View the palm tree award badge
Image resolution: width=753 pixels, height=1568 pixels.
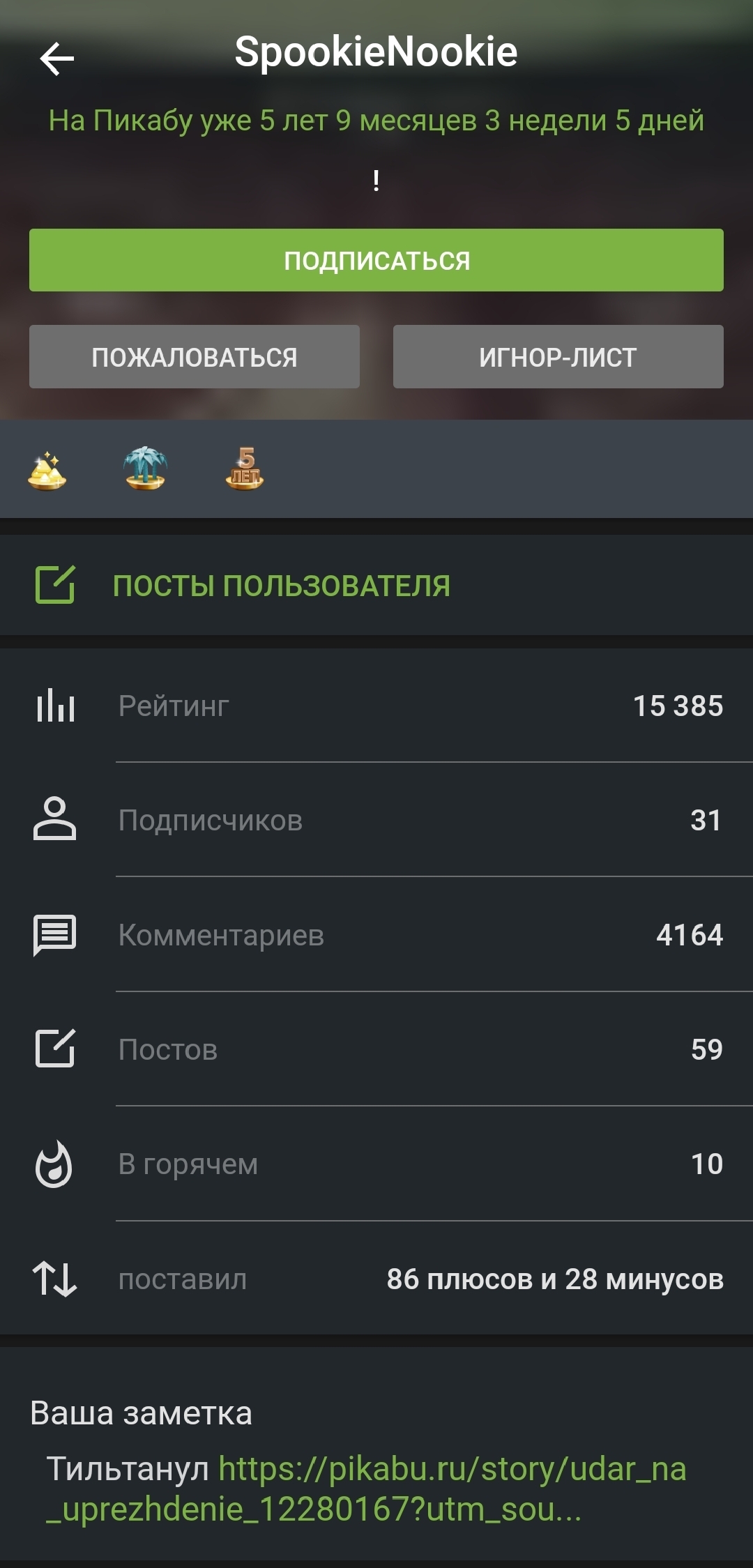[145, 469]
